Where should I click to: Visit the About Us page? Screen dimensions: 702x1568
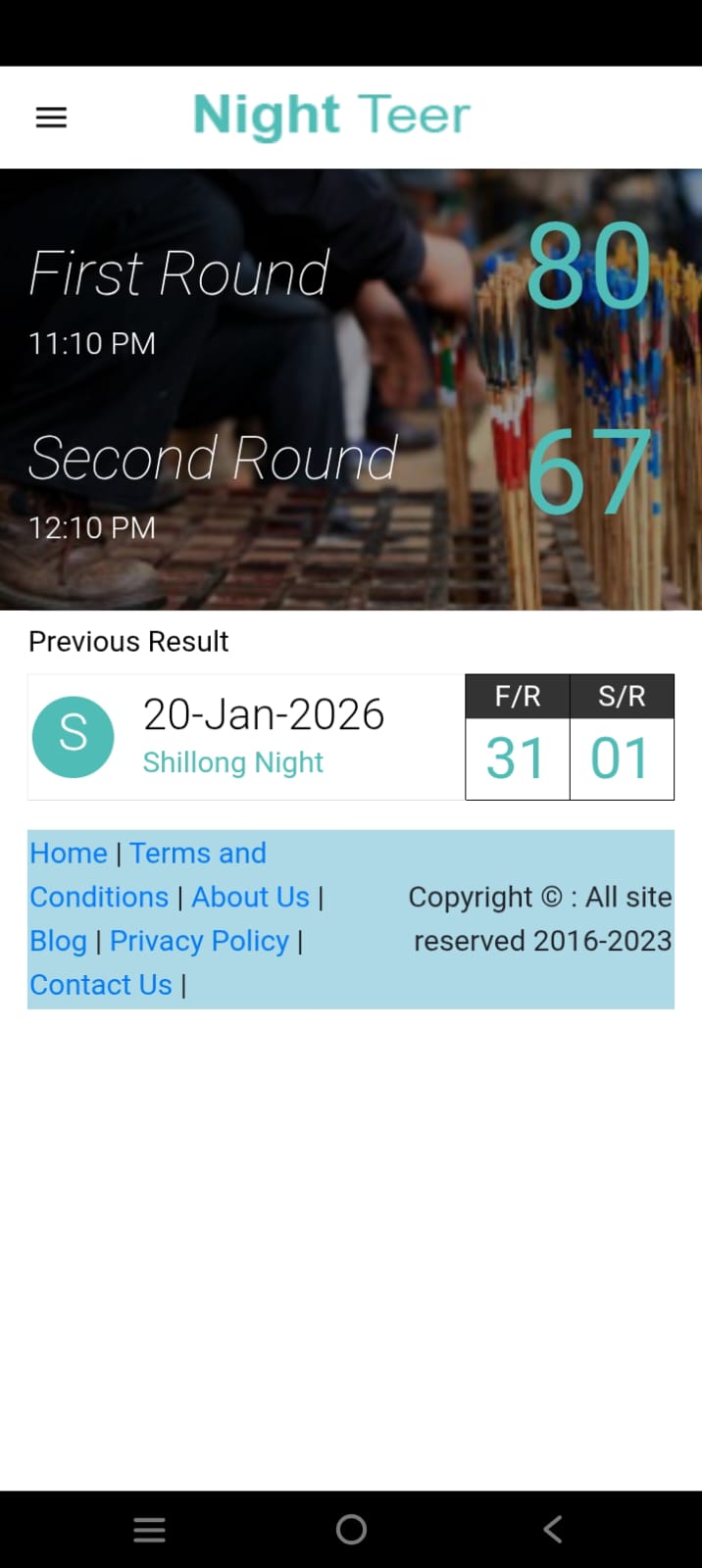pos(250,897)
